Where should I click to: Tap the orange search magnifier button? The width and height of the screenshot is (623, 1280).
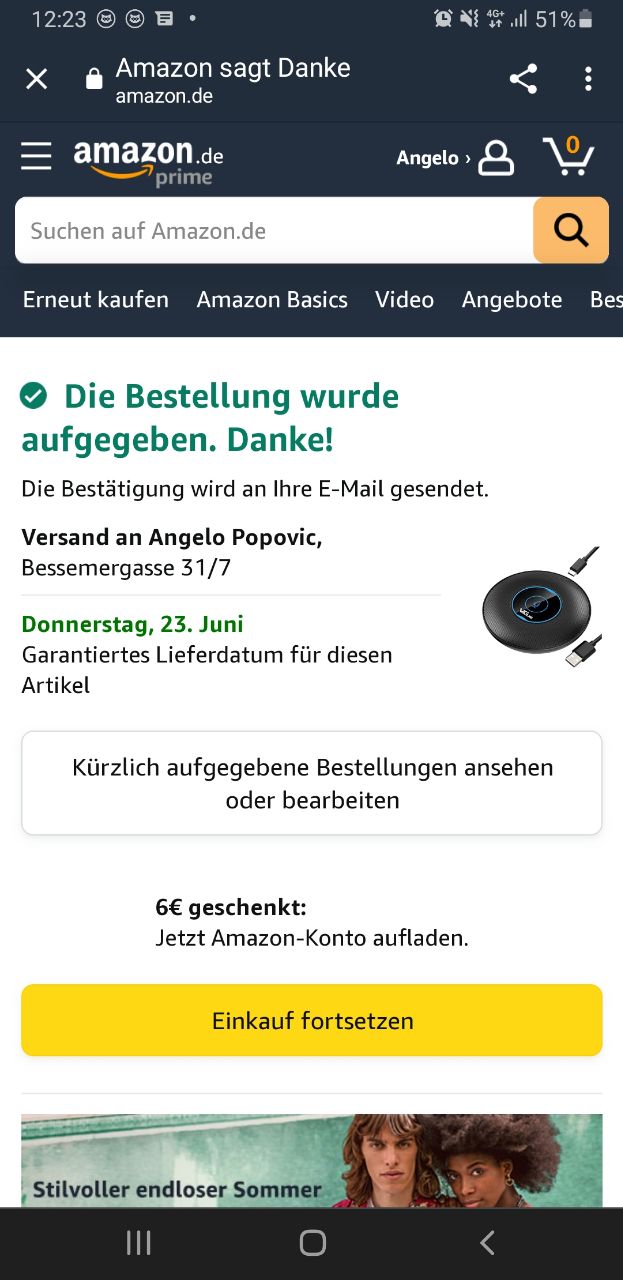click(x=570, y=231)
